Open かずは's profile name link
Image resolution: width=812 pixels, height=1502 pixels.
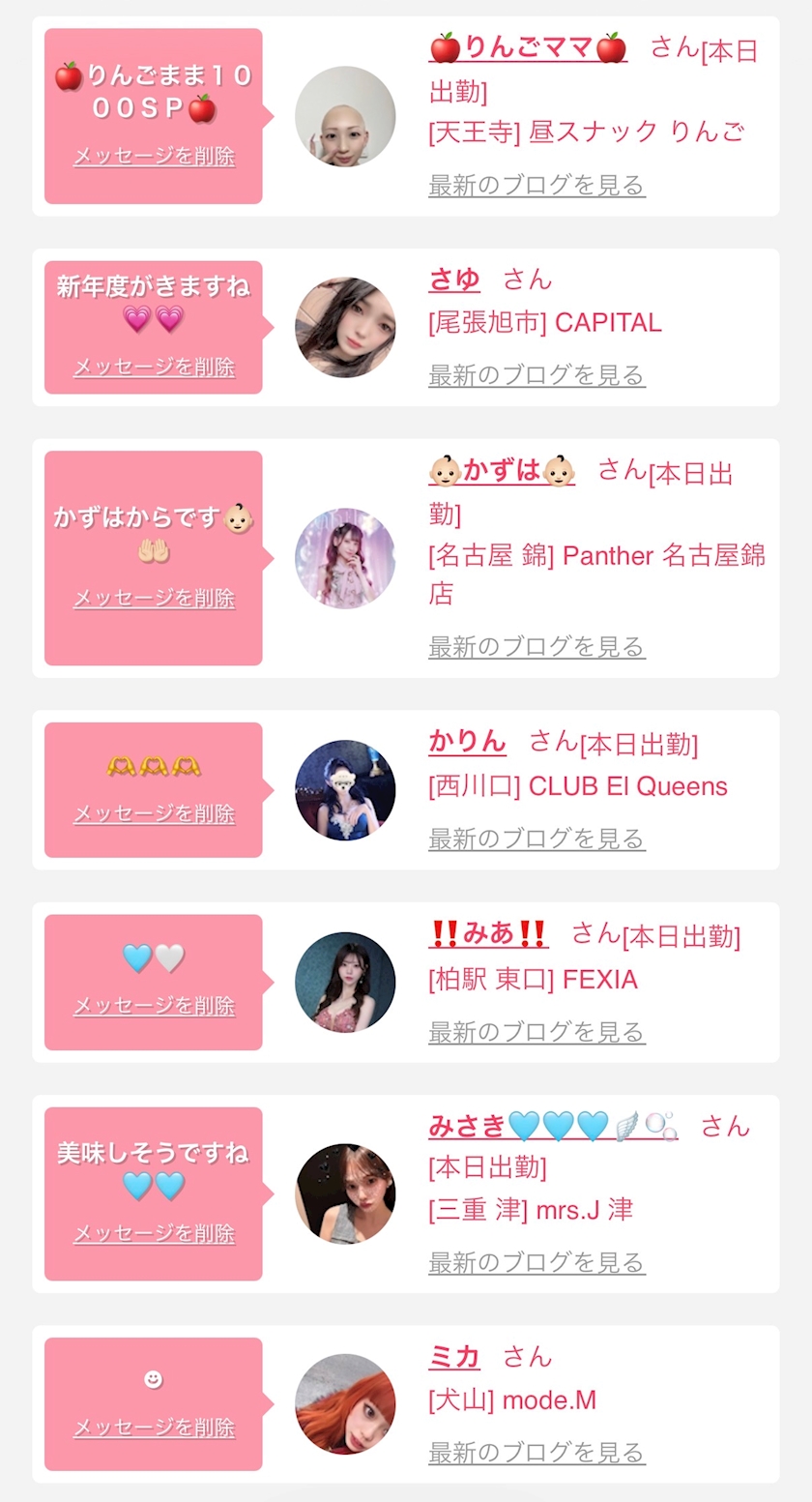coord(502,471)
